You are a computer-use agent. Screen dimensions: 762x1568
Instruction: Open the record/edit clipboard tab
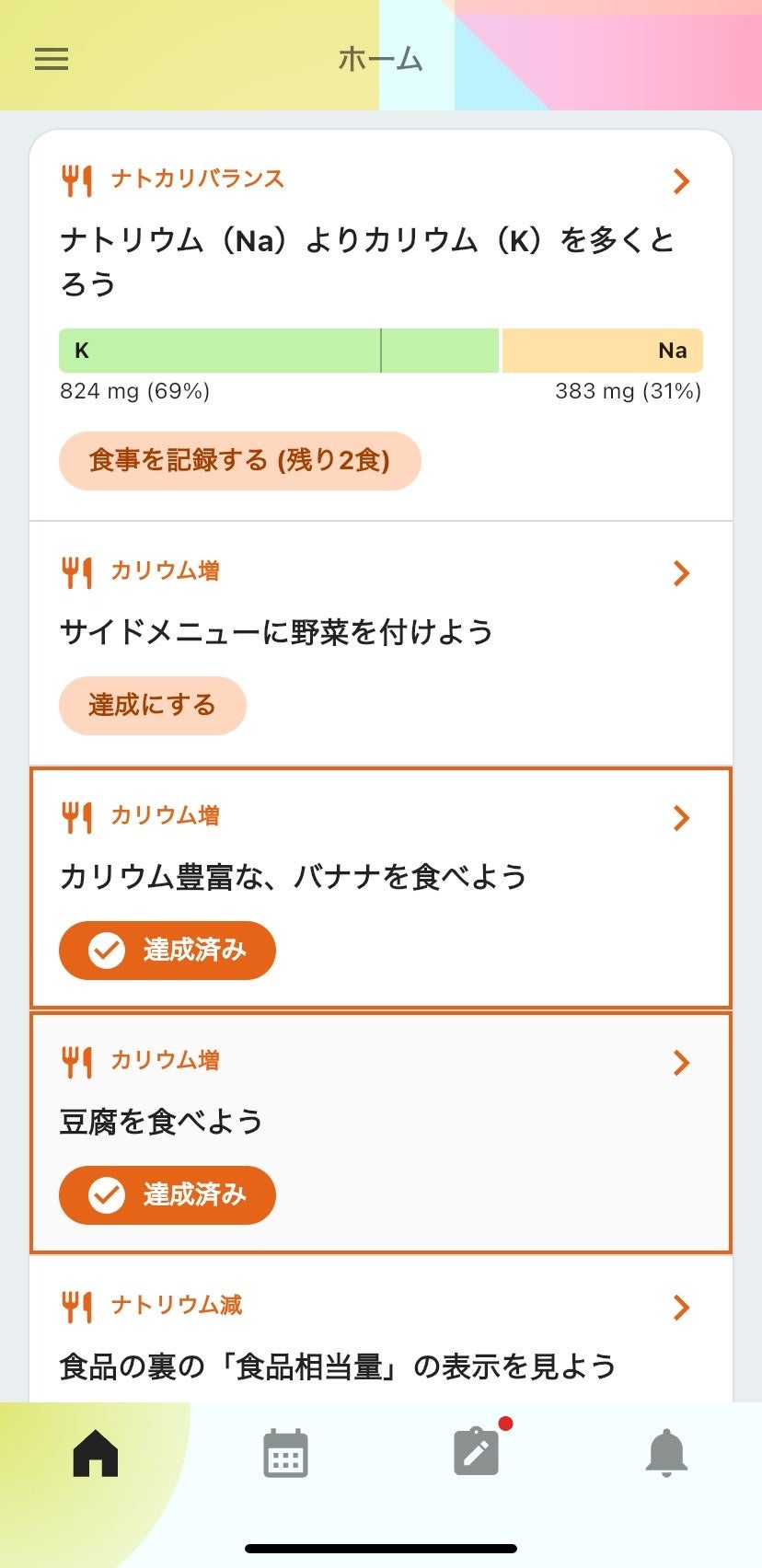tap(477, 1453)
